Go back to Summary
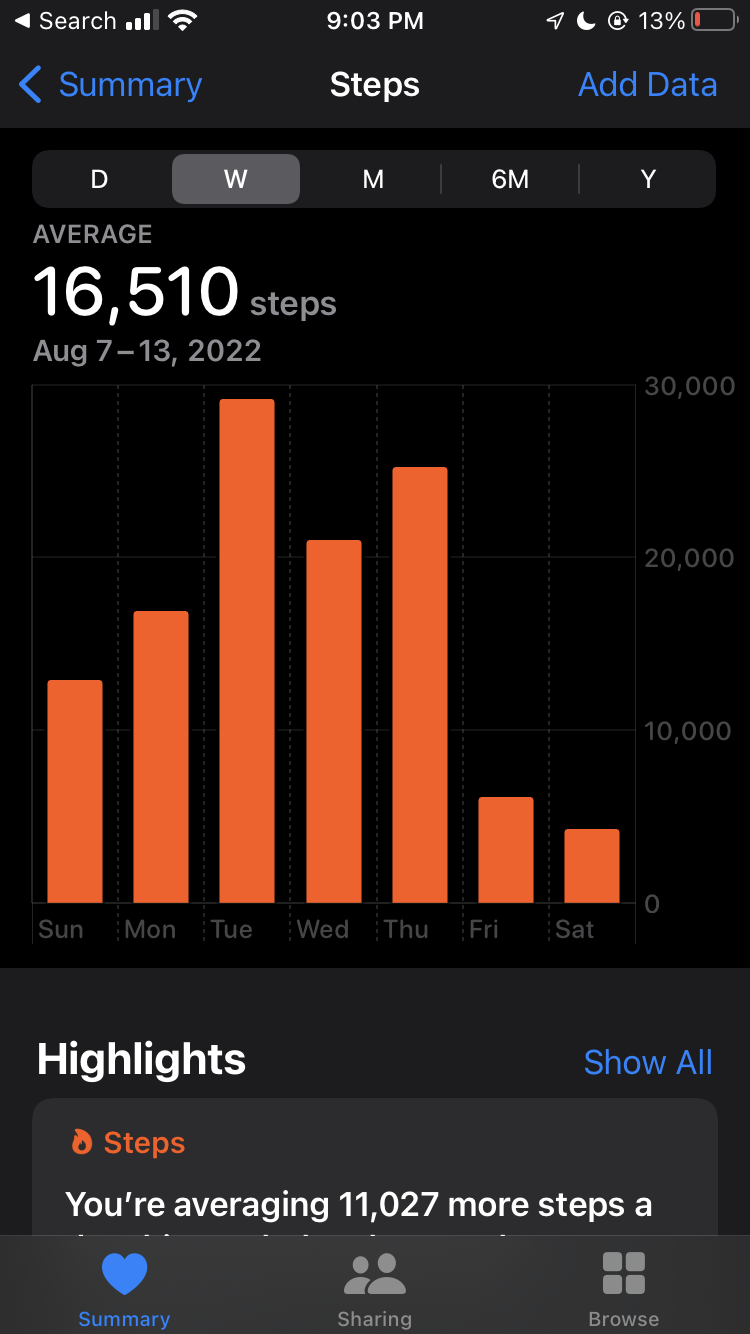The width and height of the screenshot is (750, 1334). [x=110, y=85]
